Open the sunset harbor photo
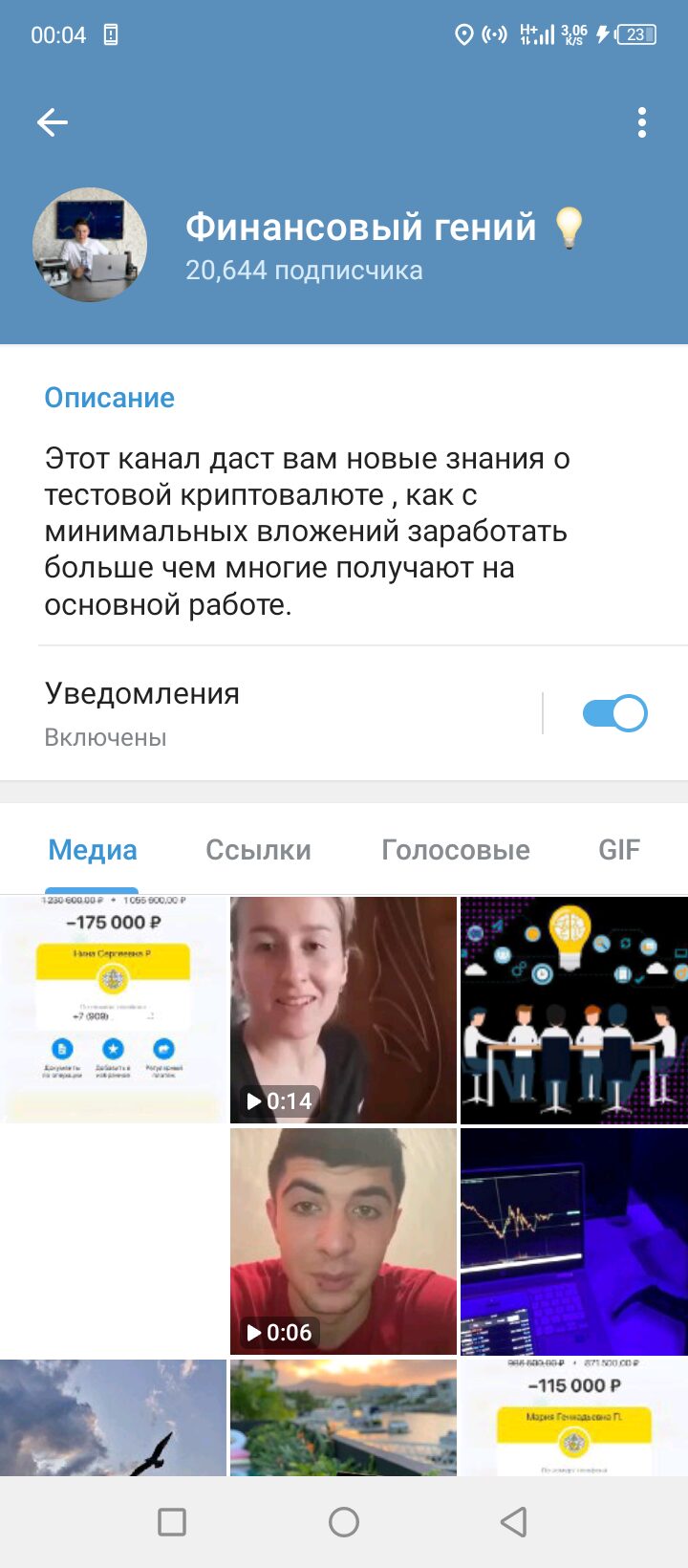 [343, 1417]
